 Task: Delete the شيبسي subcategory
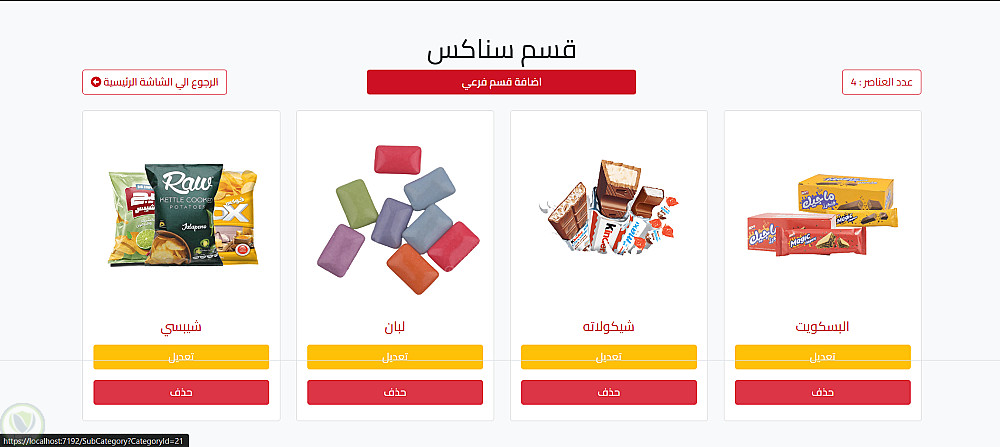click(181, 392)
